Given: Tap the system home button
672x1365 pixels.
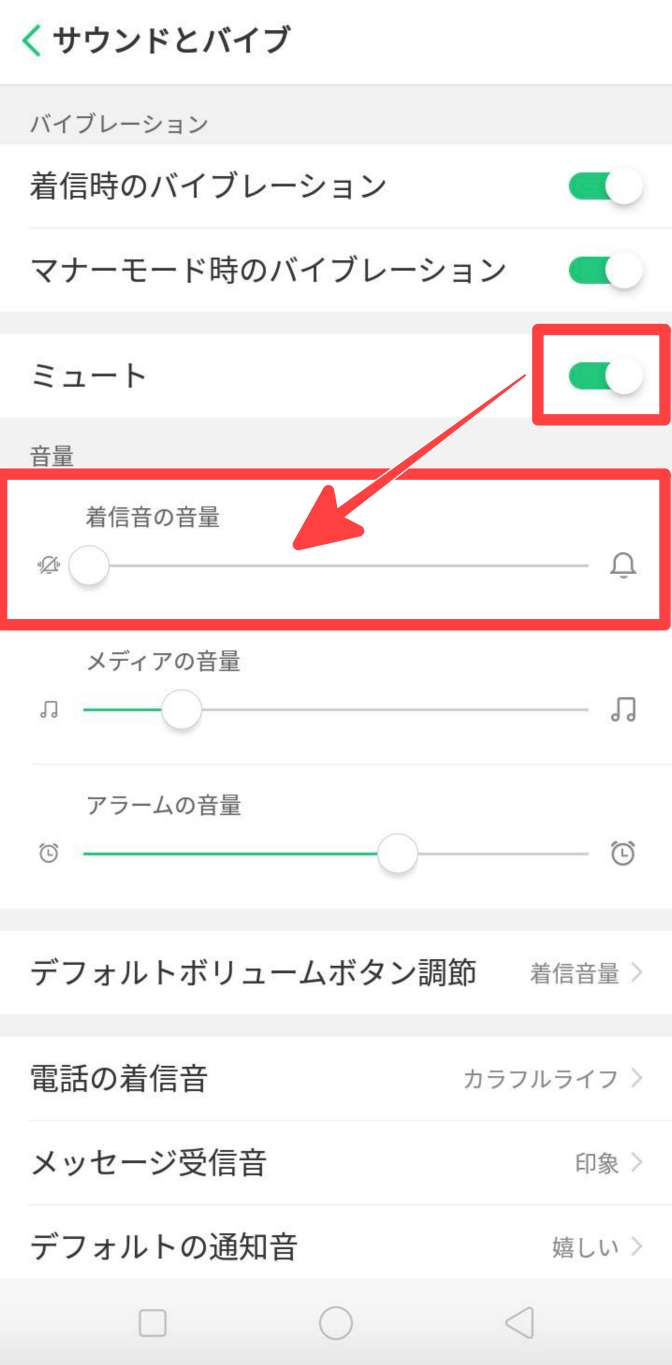Looking at the screenshot, I should tap(336, 1323).
